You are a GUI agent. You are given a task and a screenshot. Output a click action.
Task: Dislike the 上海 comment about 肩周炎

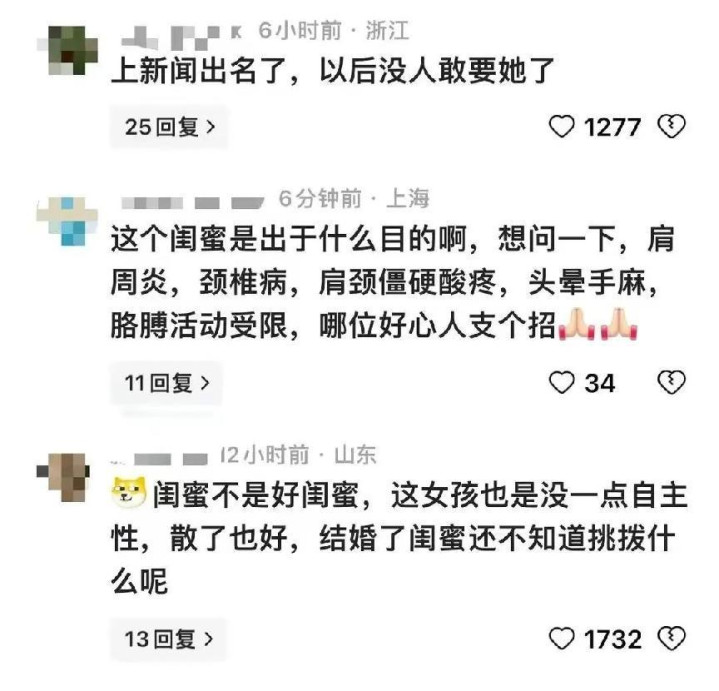pos(672,382)
